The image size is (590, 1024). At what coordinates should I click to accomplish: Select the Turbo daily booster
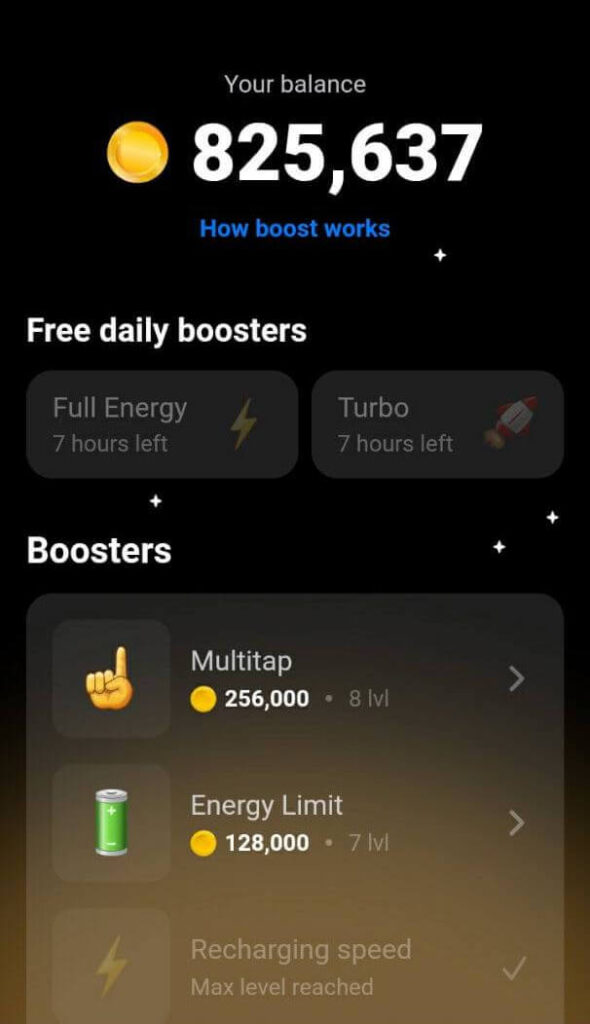click(438, 424)
